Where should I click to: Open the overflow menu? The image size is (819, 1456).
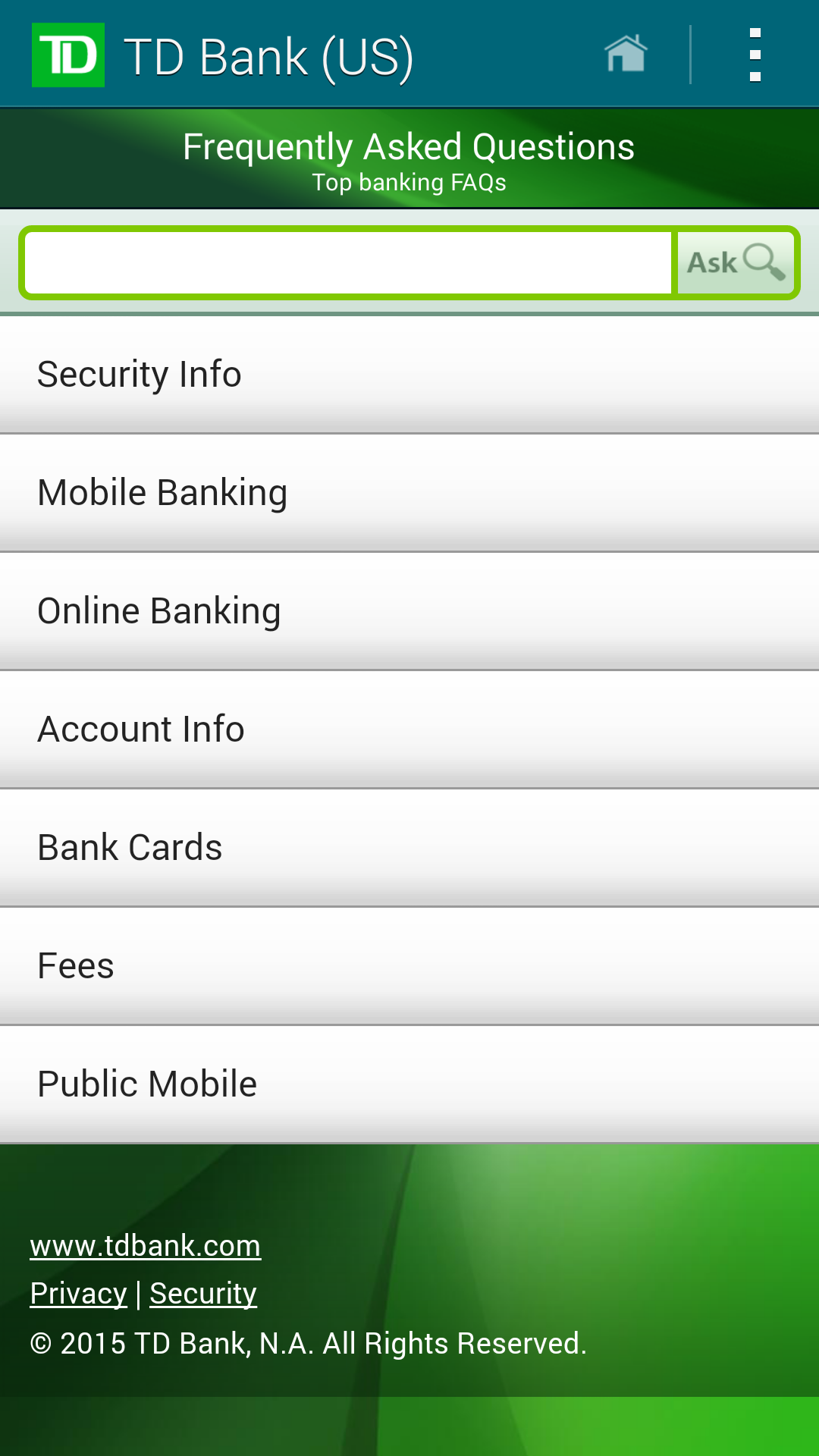[755, 55]
